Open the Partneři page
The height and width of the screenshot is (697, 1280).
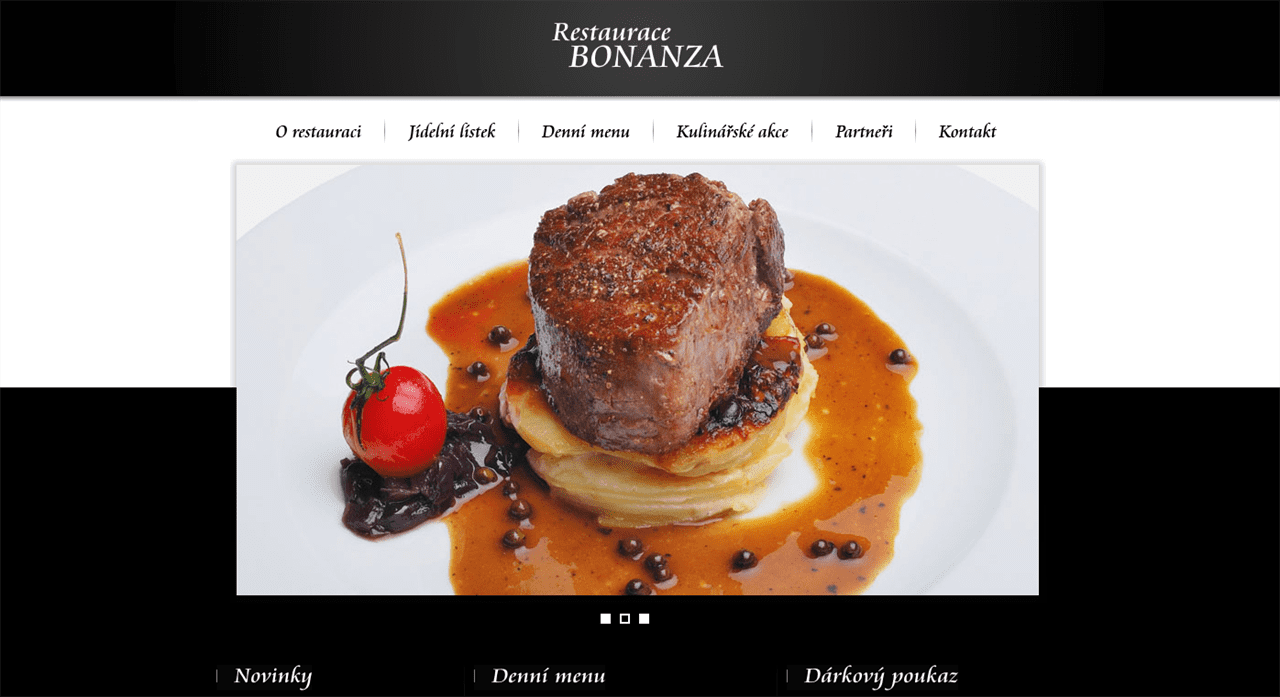[863, 131]
